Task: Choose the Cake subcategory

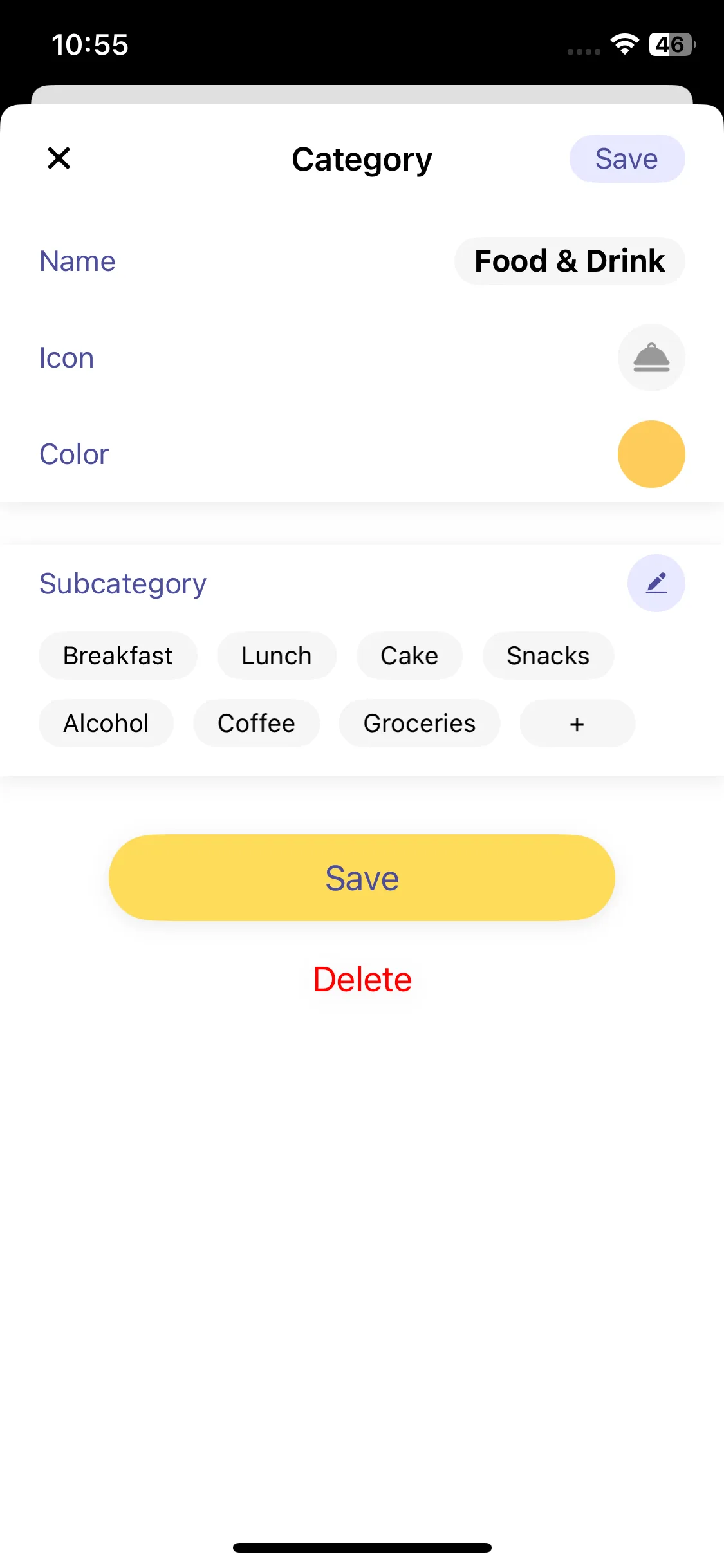Action: (409, 656)
